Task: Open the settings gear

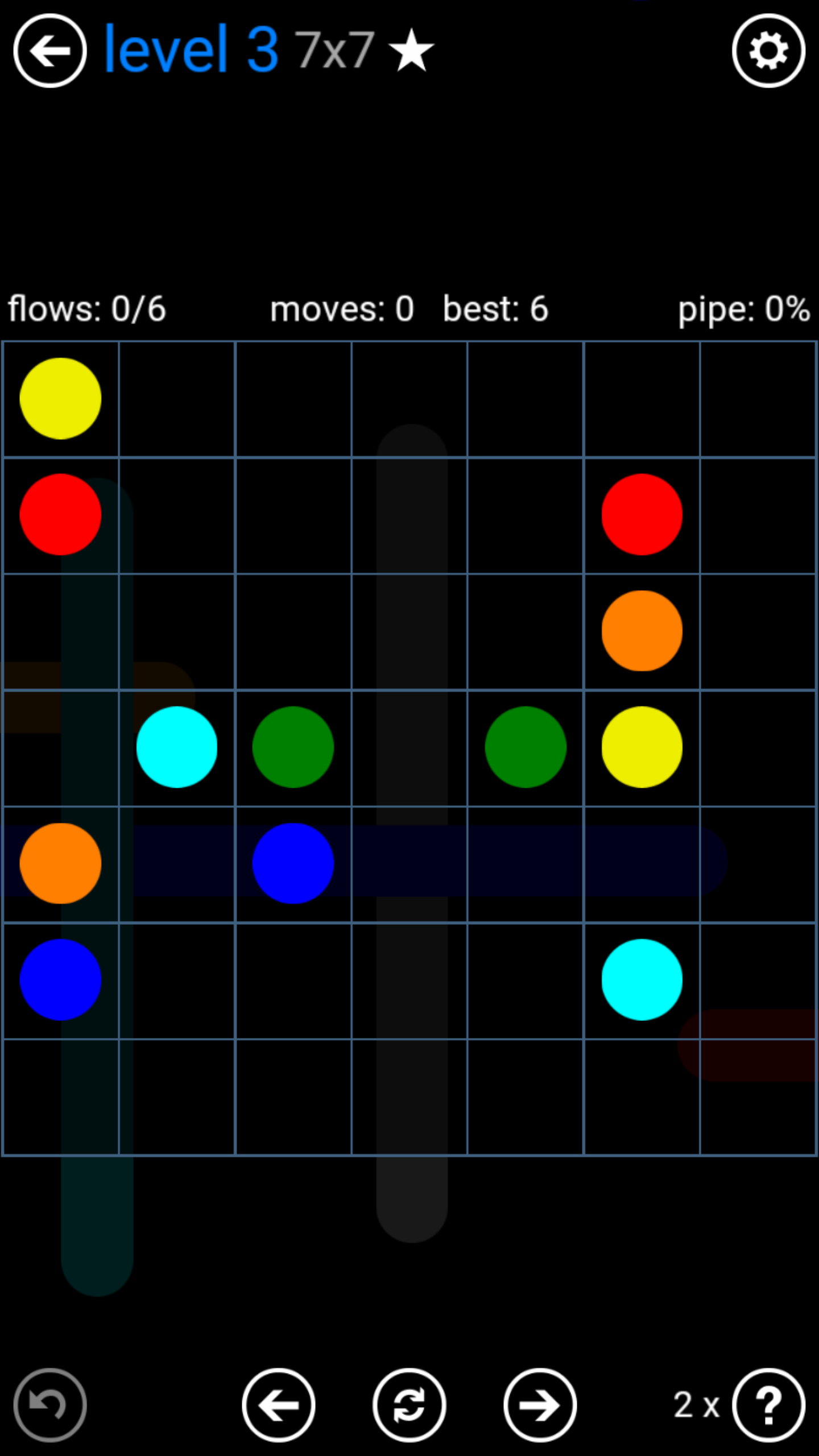Action: click(x=768, y=51)
